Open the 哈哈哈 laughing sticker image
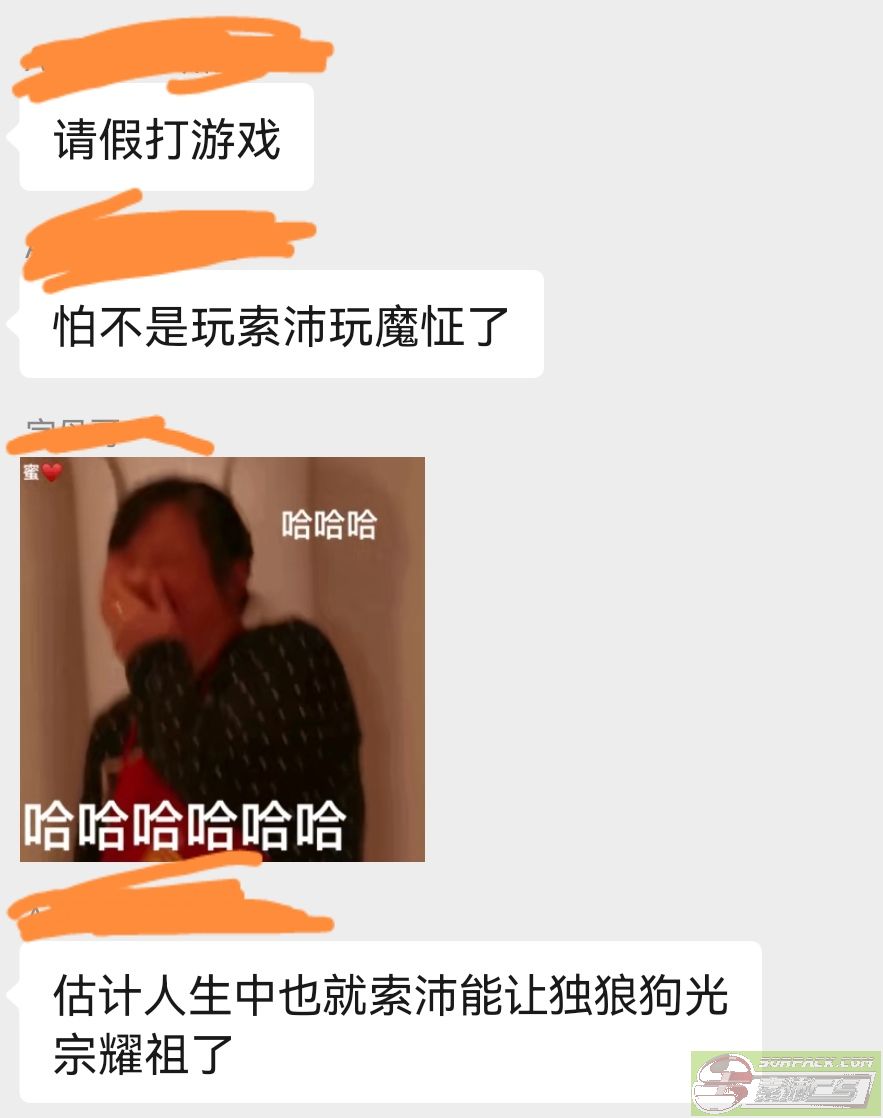 pos(222,658)
